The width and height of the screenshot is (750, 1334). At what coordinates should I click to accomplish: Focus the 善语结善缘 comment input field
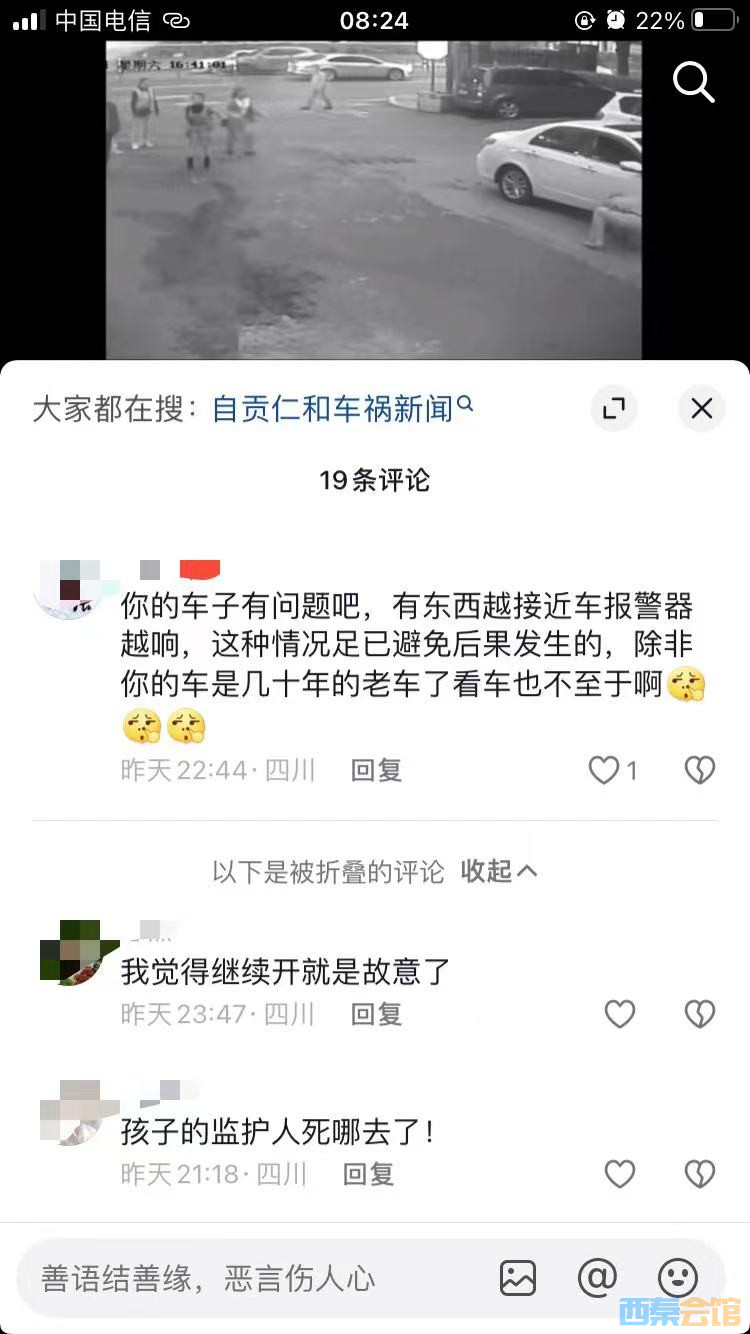pos(250,1277)
